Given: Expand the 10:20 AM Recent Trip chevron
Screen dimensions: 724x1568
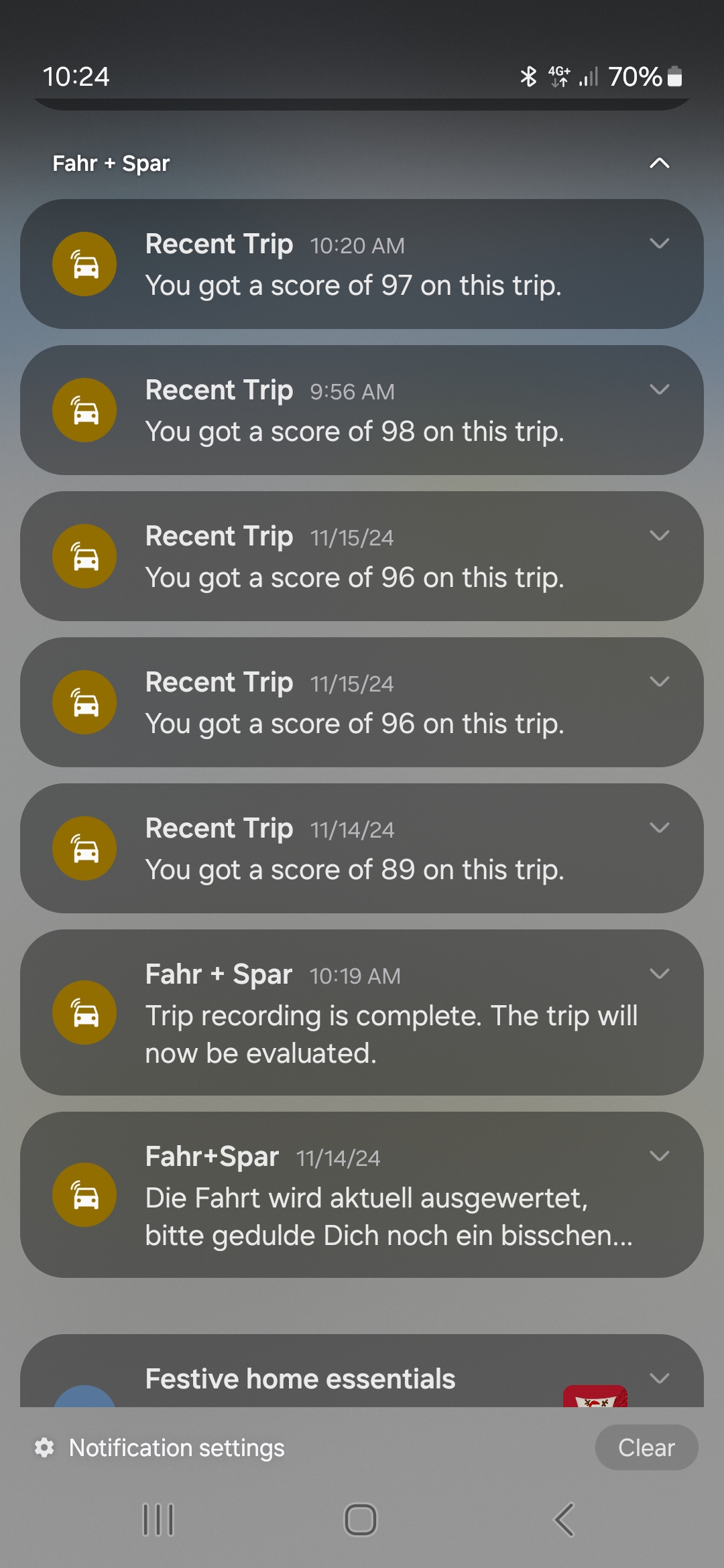Looking at the screenshot, I should point(659,243).
